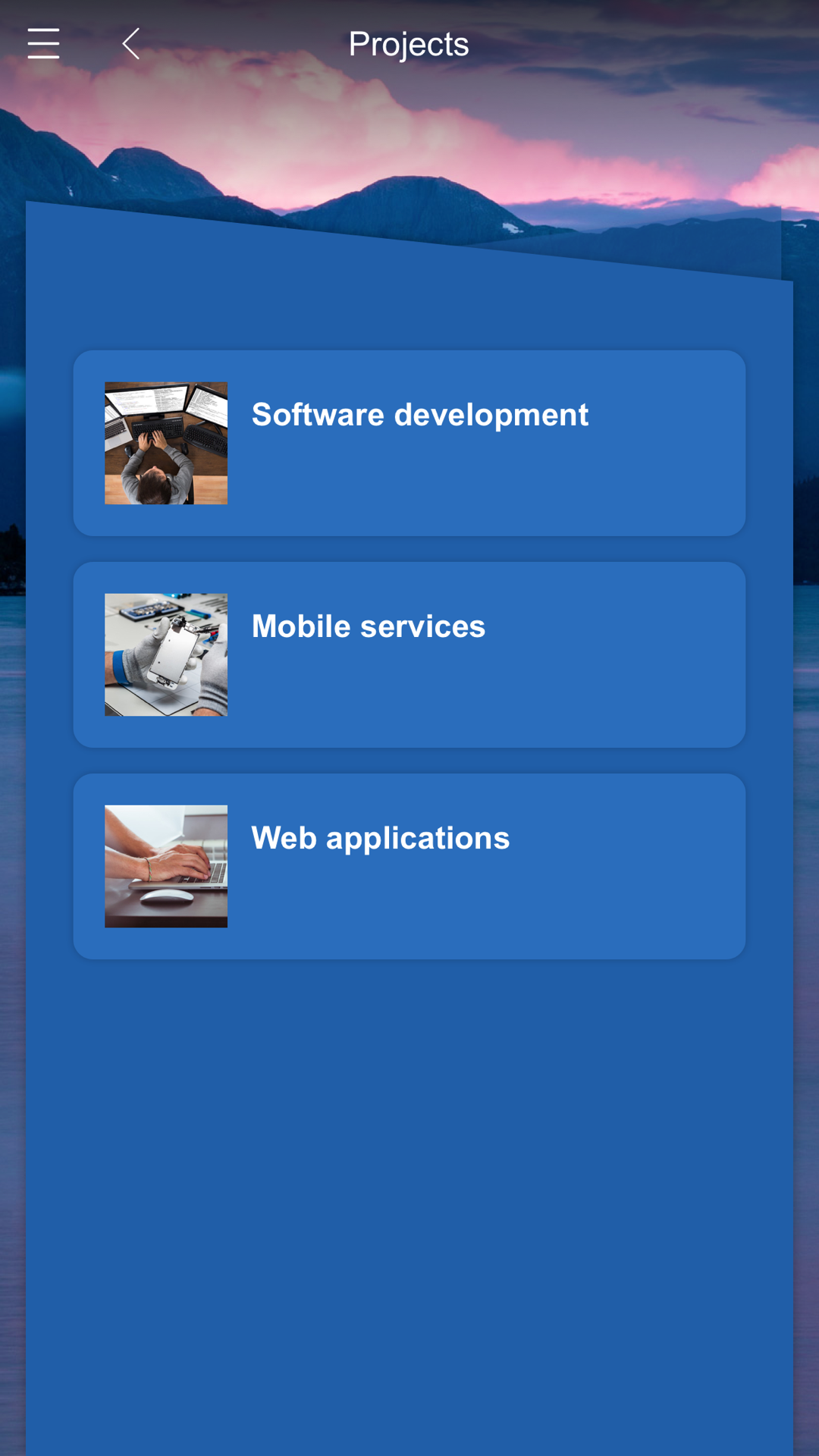Open the Web applications project card
Image resolution: width=819 pixels, height=1456 pixels.
409,865
